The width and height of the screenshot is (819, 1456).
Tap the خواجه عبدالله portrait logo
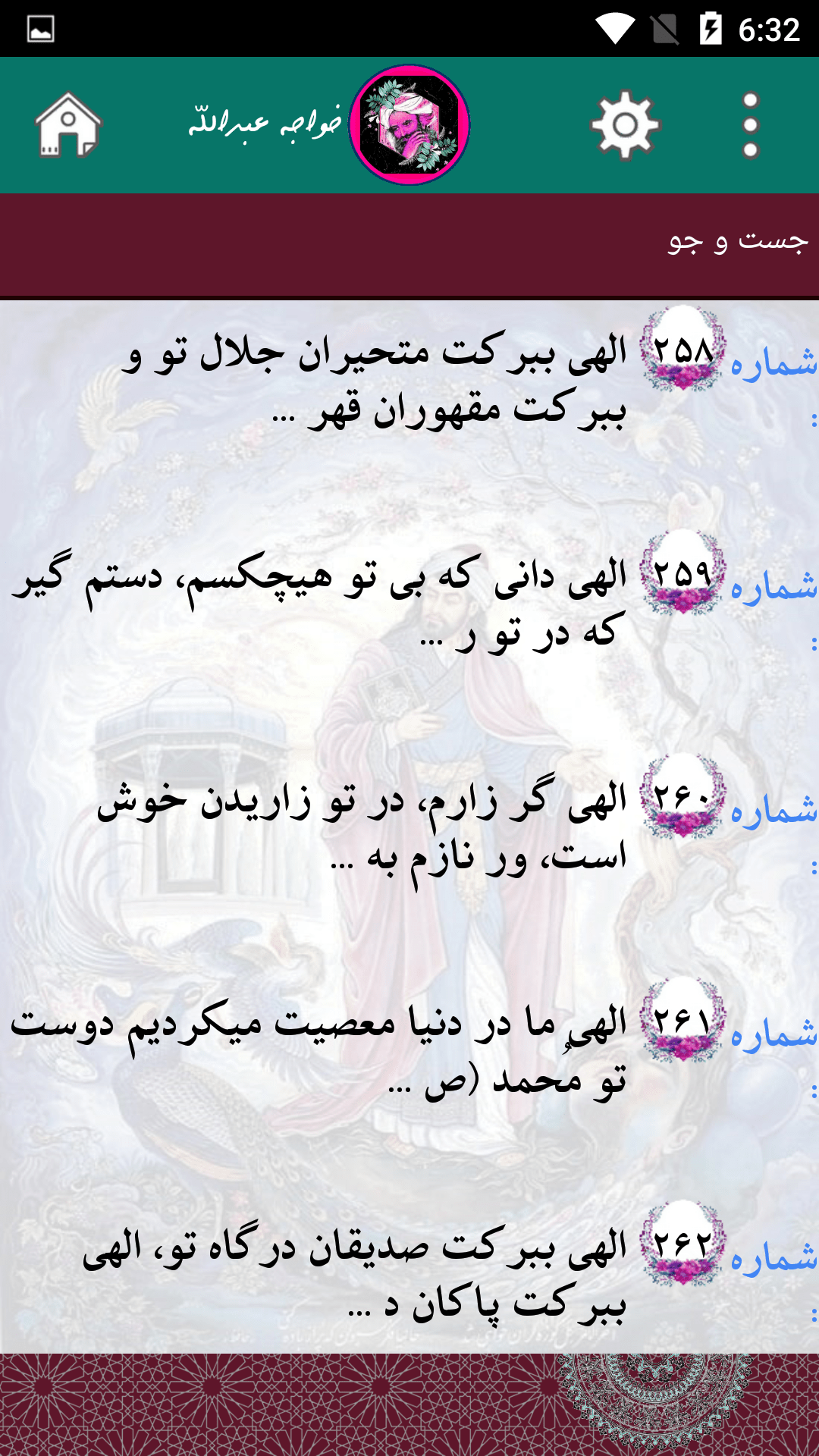coord(409,125)
